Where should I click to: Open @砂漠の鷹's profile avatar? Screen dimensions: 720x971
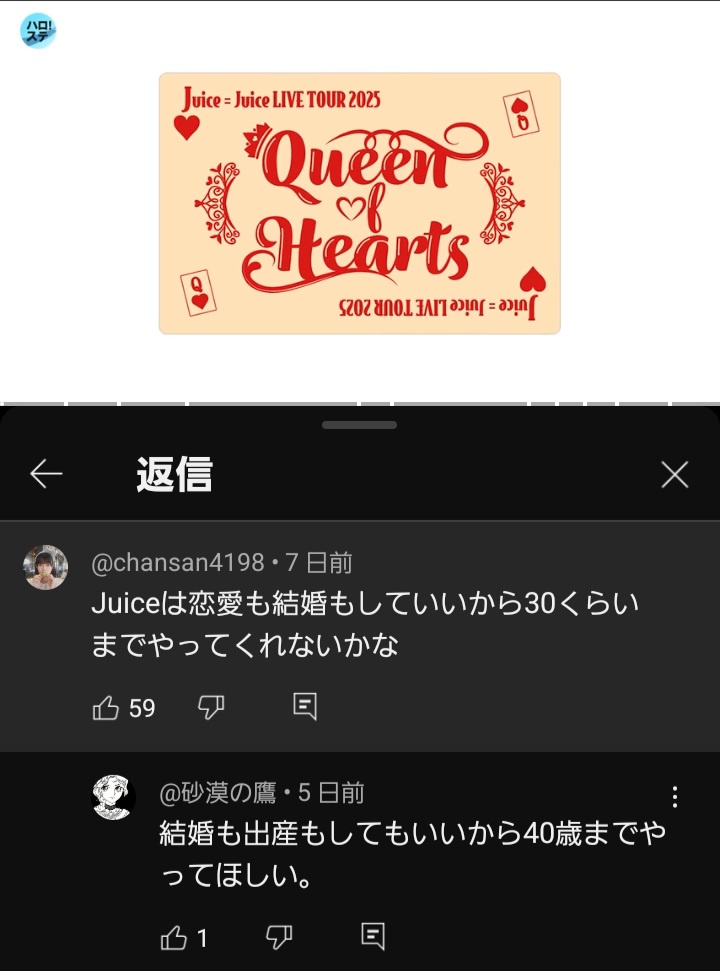pos(113,797)
